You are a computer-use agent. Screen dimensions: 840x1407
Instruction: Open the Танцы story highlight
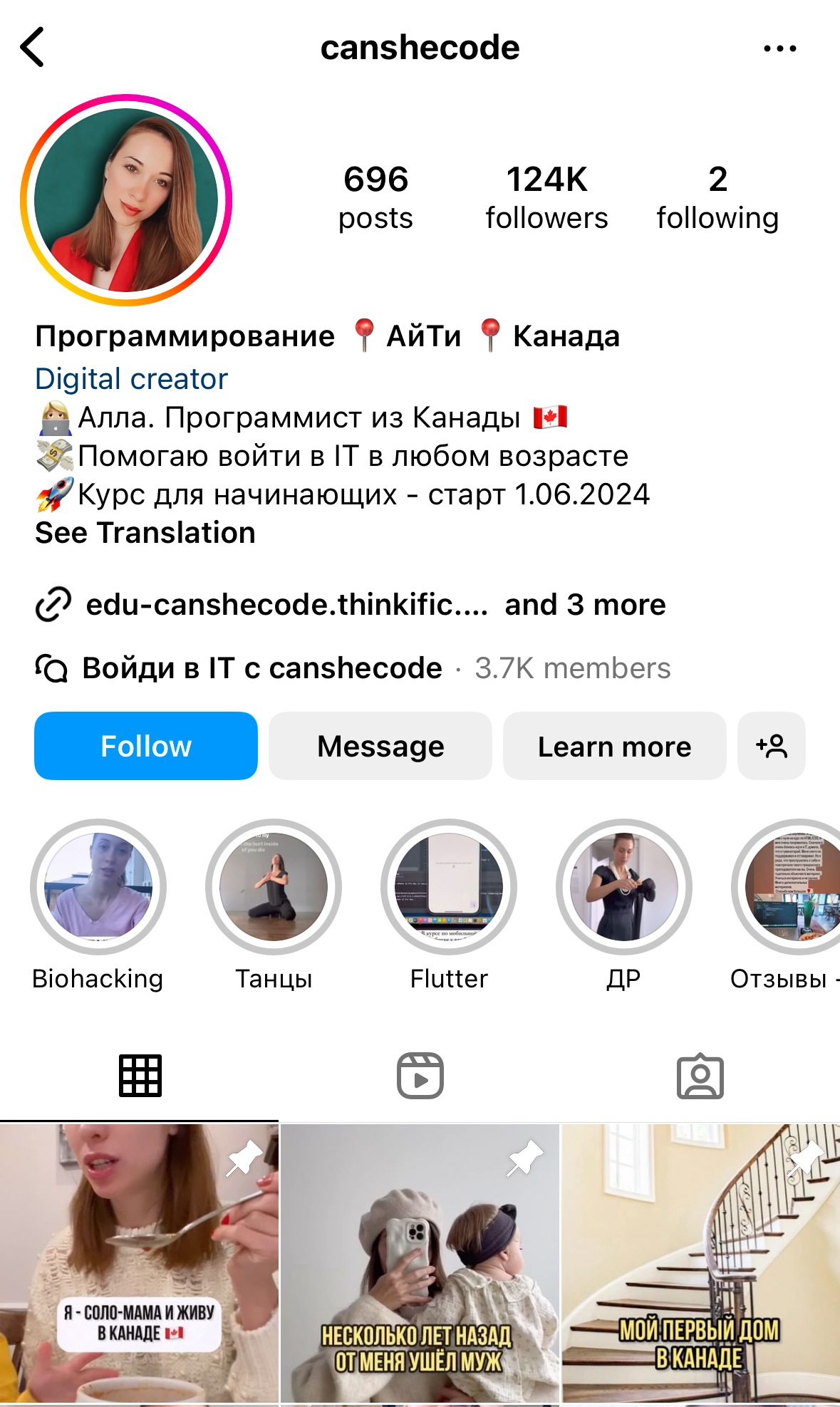tap(274, 887)
